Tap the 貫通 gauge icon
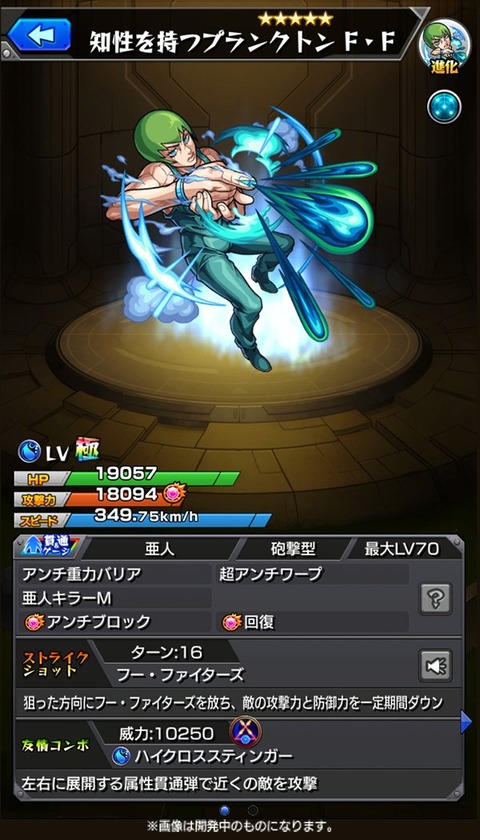The image size is (480, 840). click(50, 547)
